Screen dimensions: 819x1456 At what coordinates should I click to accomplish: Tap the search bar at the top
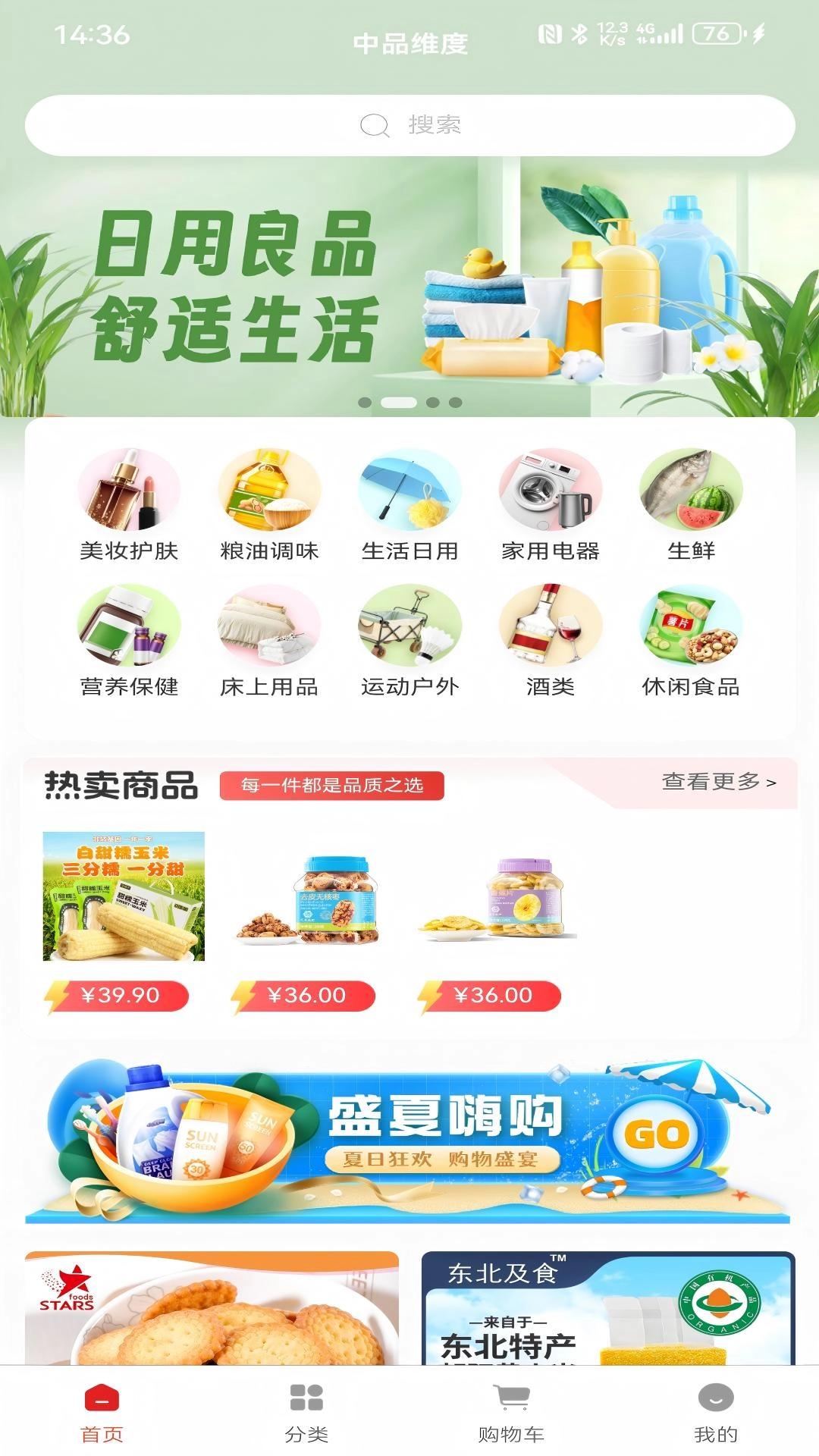click(409, 126)
